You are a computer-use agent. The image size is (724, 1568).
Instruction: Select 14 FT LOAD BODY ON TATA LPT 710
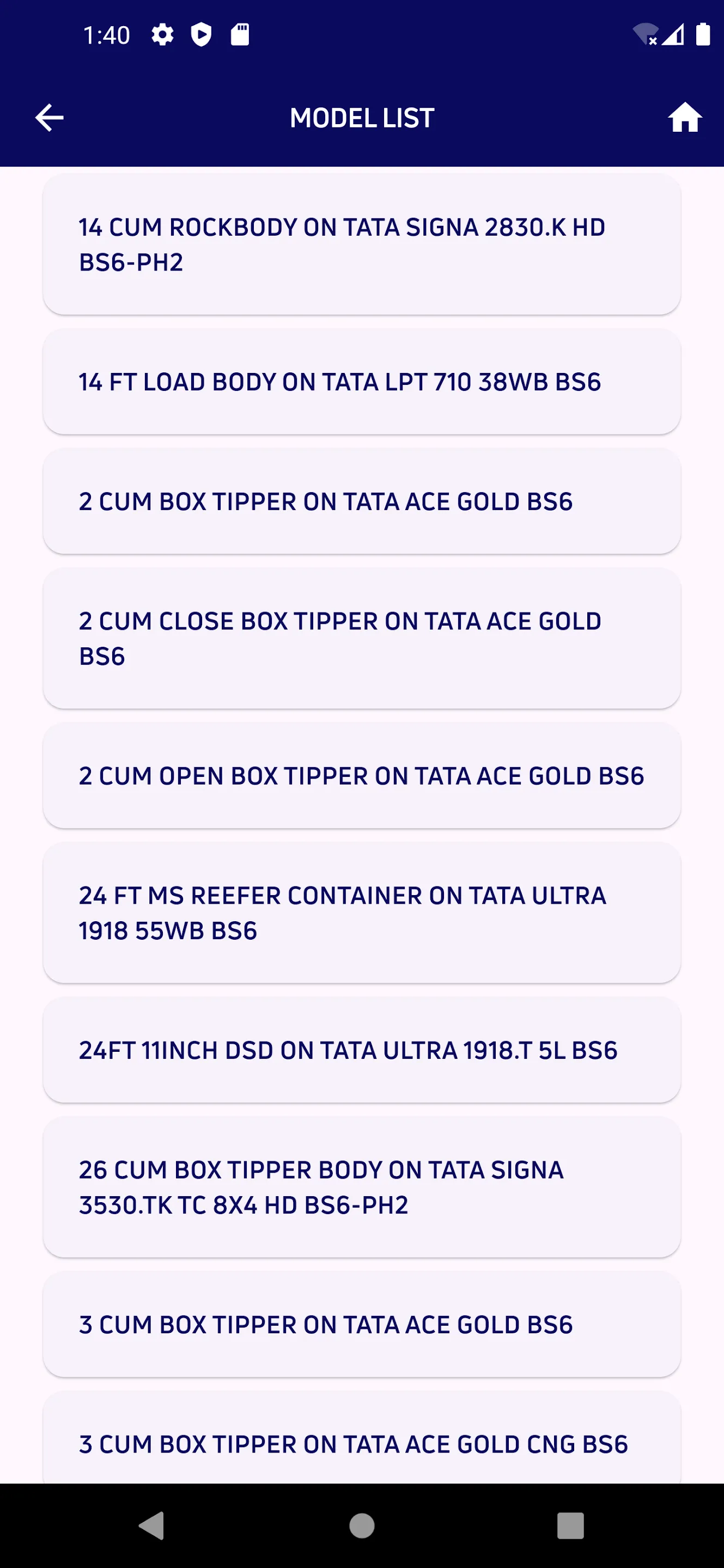tap(362, 382)
